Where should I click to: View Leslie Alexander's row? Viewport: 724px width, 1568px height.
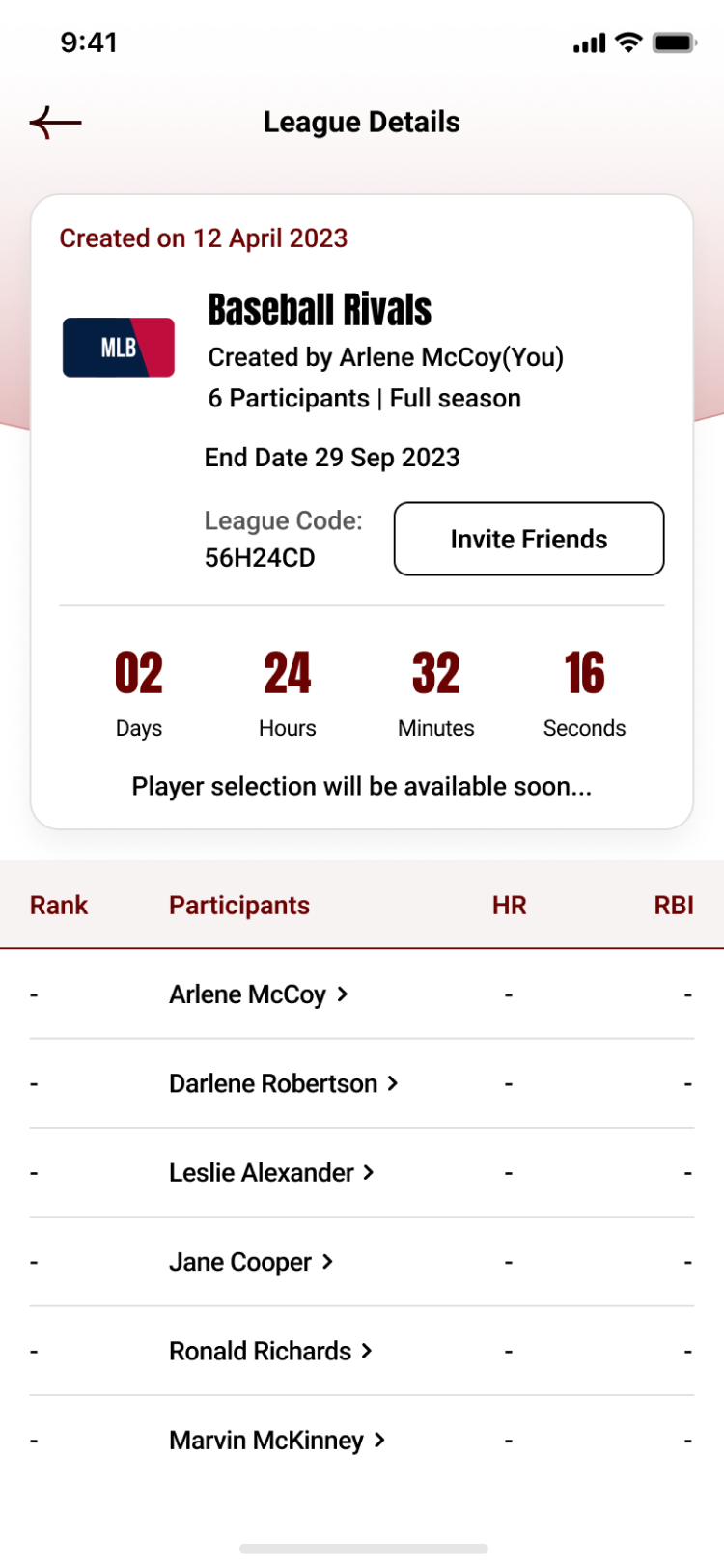pos(362,1172)
